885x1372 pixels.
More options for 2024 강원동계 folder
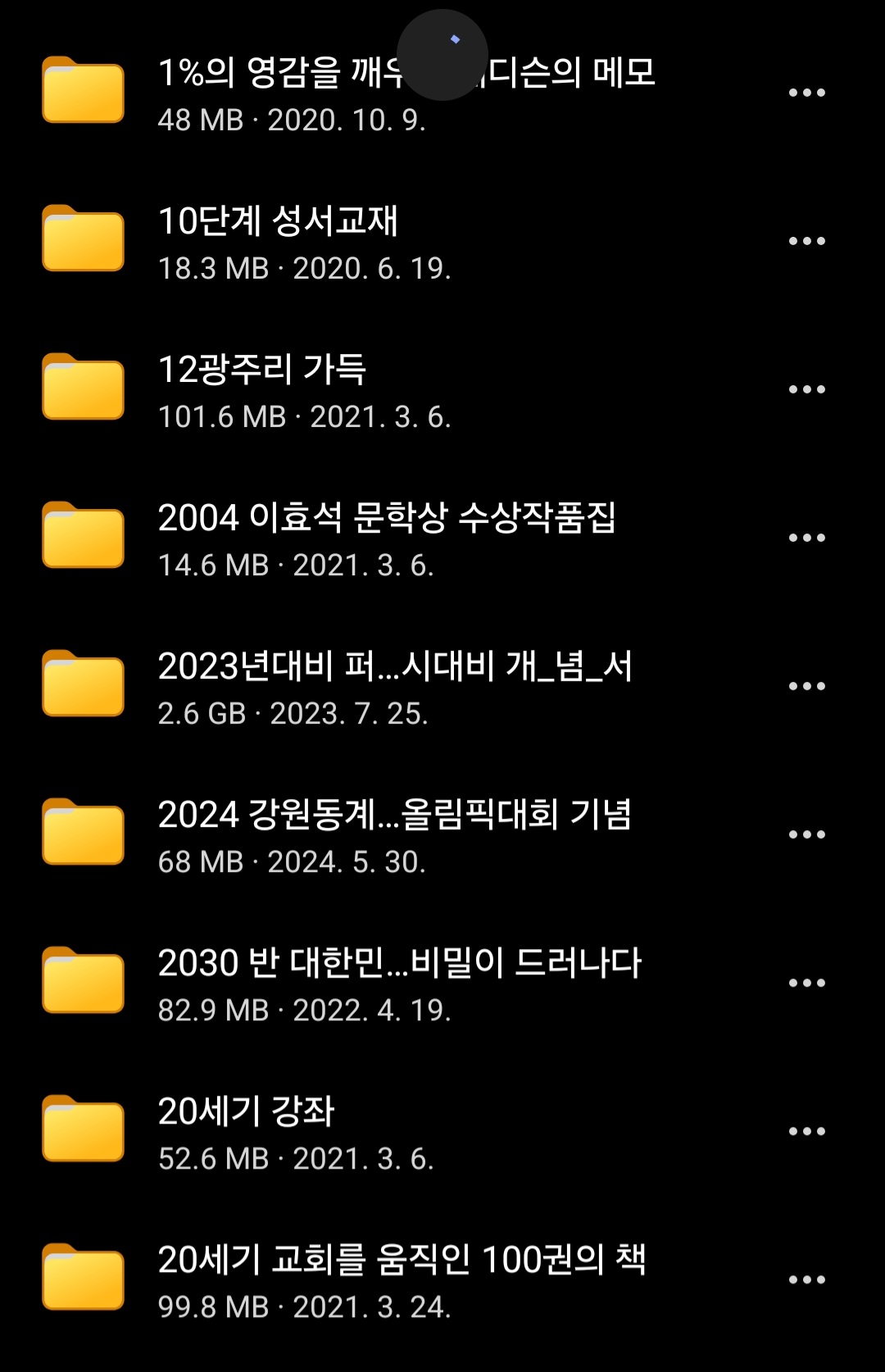tap(806, 834)
